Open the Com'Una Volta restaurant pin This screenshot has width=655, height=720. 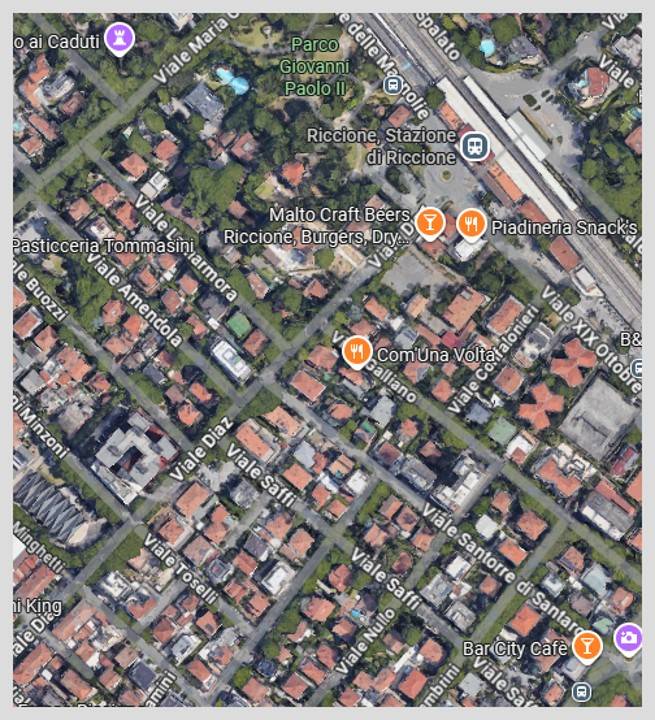coord(357,351)
